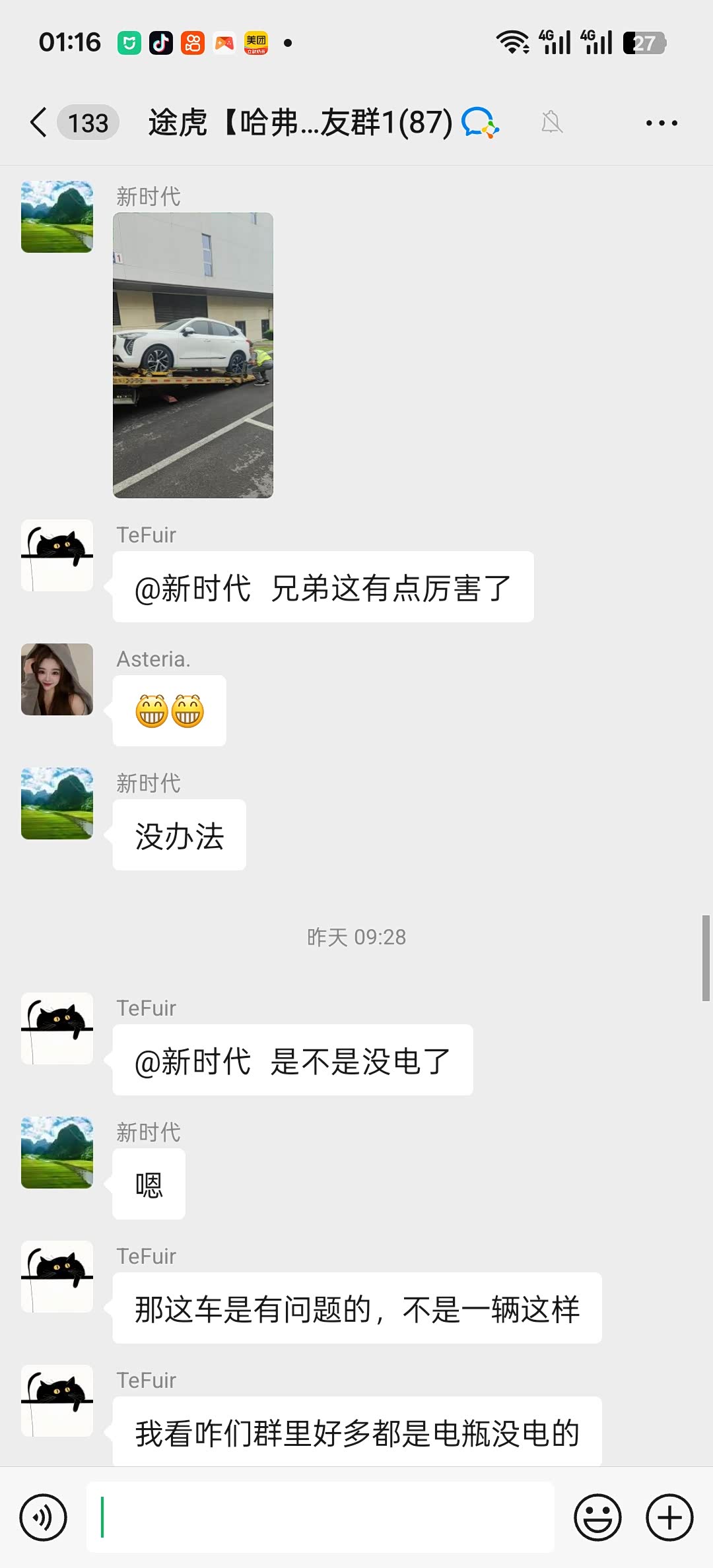Open the group chat overflow menu
713x1568 pixels.
662,123
